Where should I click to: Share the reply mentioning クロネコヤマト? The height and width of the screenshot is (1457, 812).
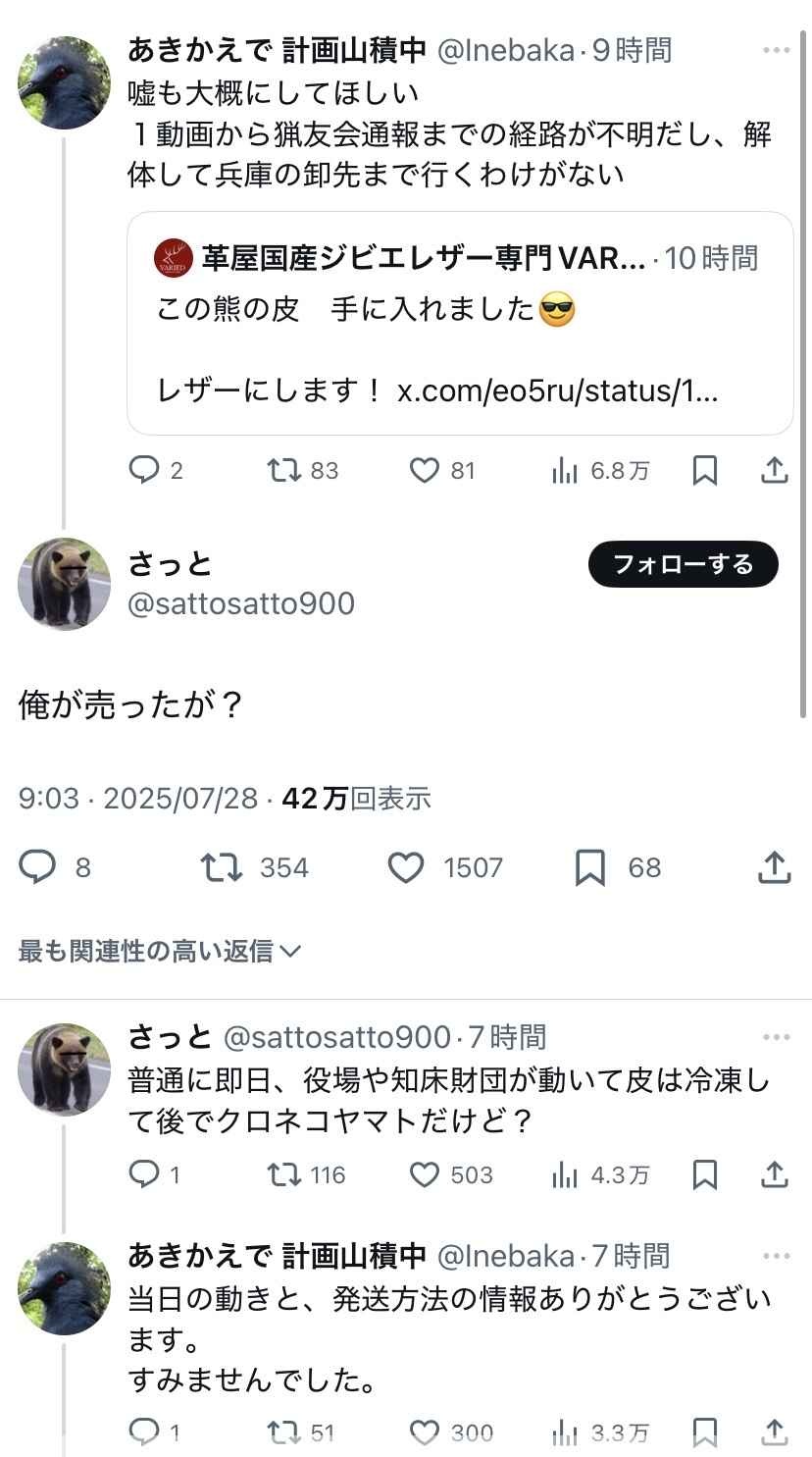click(x=775, y=1174)
